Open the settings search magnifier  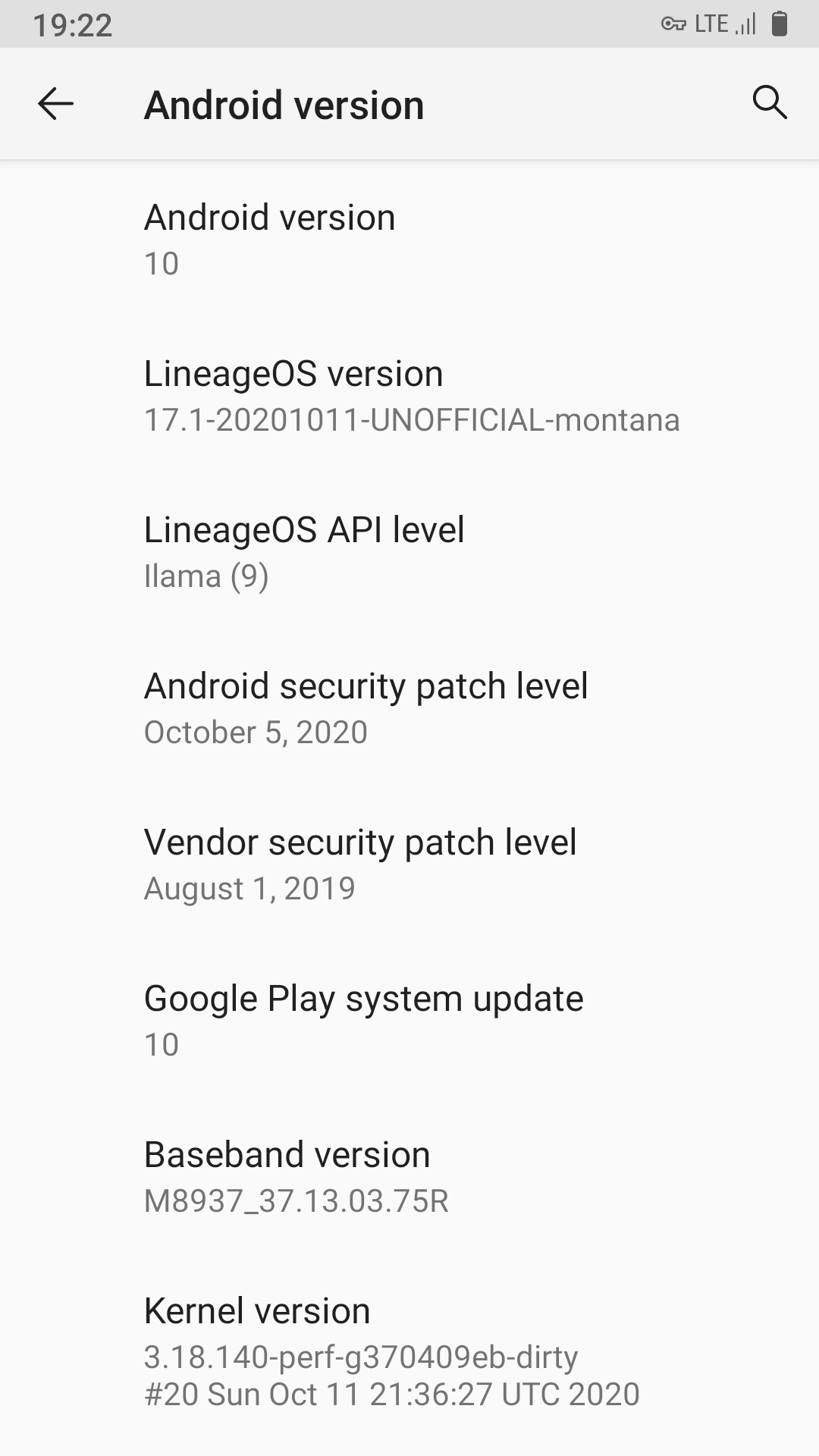(x=769, y=102)
